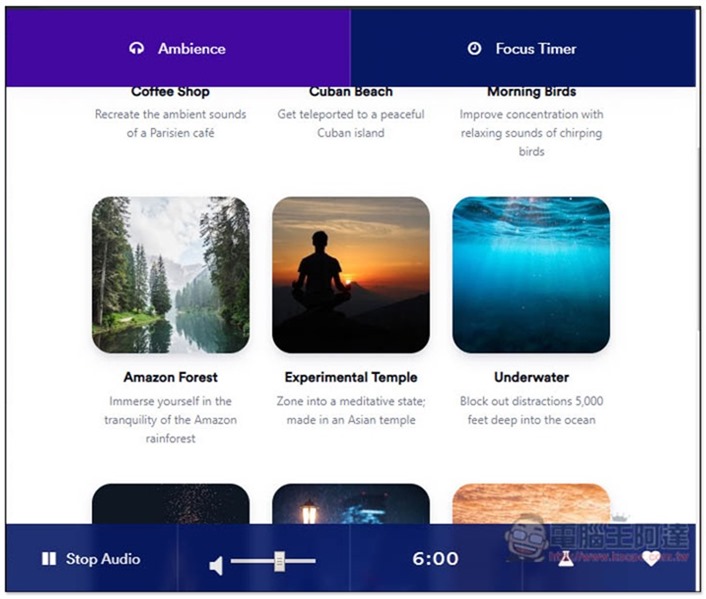Open the flask icon in bottom bar

tap(566, 559)
